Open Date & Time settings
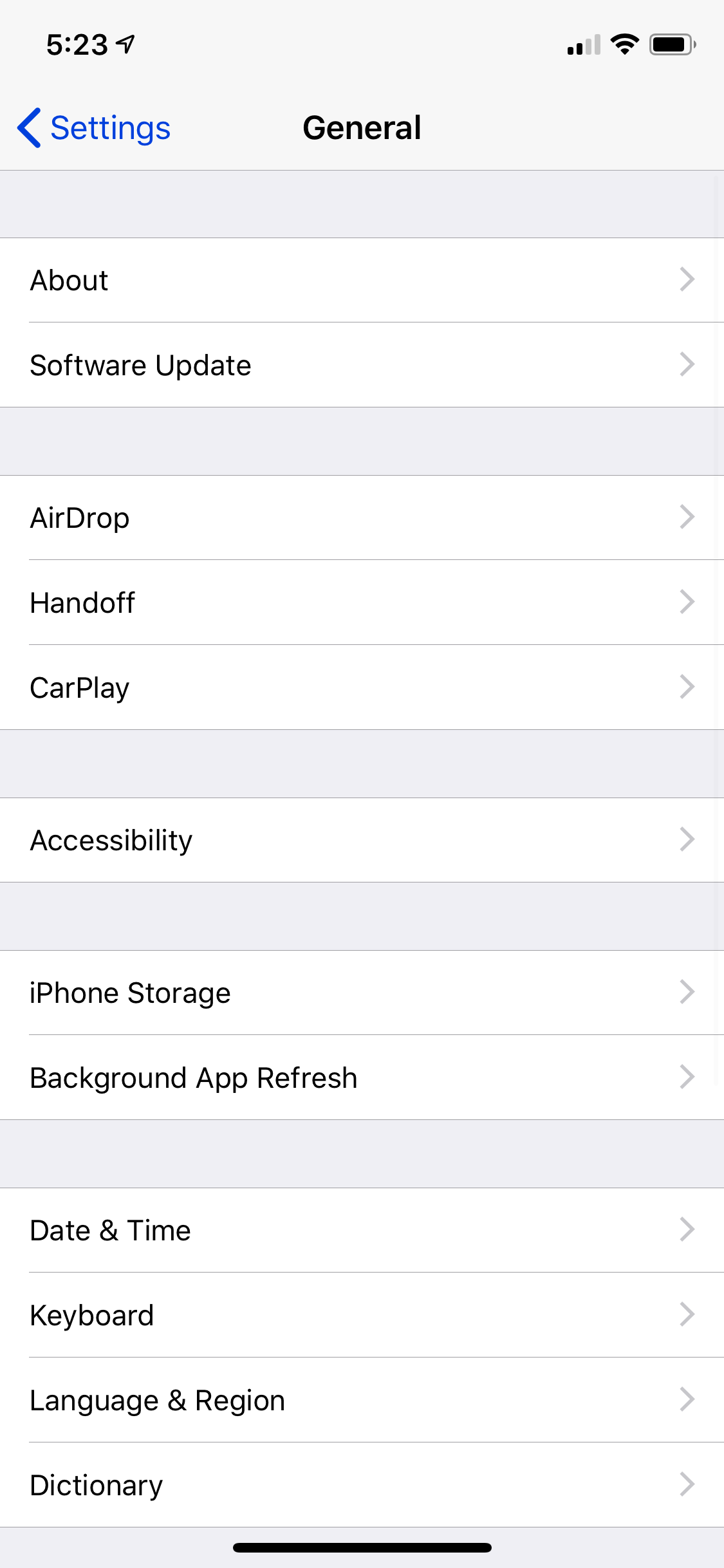Image resolution: width=724 pixels, height=1568 pixels. coord(362,1230)
